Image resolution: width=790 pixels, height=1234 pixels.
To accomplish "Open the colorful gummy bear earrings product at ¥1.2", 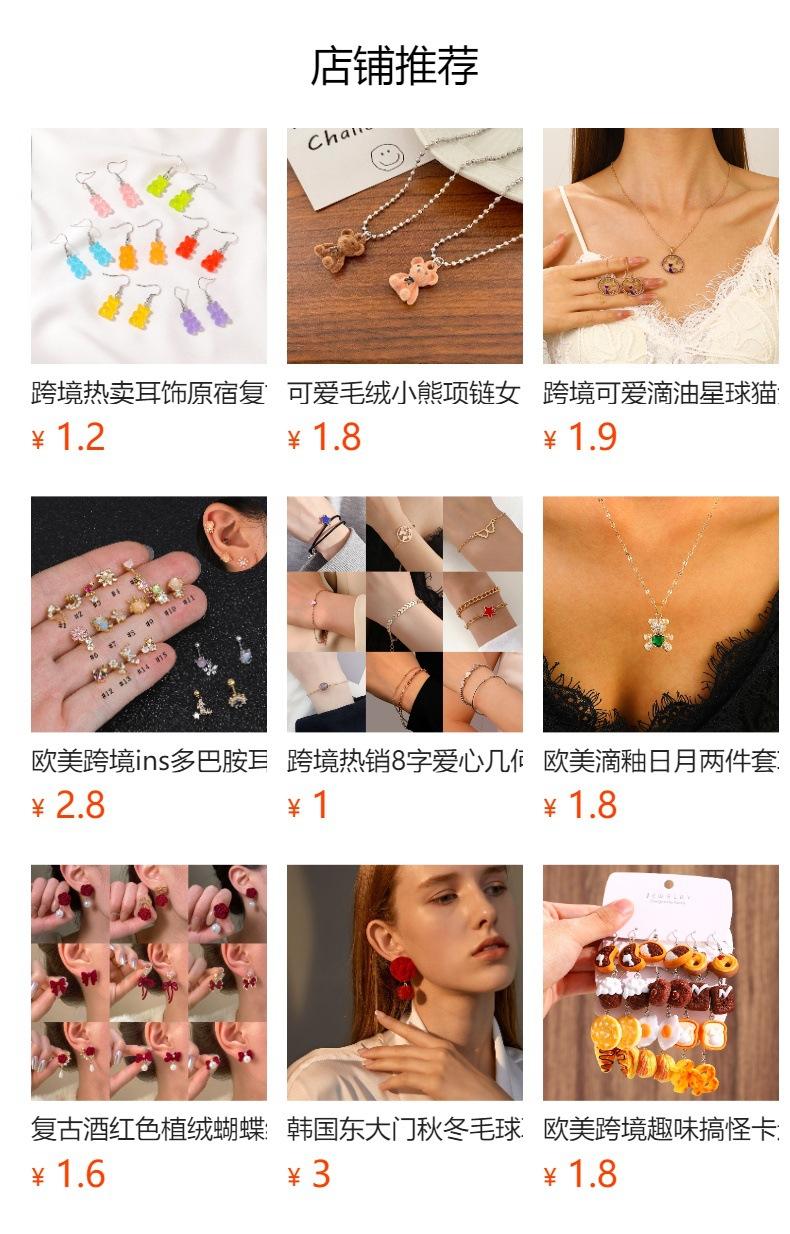I will point(149,291).
